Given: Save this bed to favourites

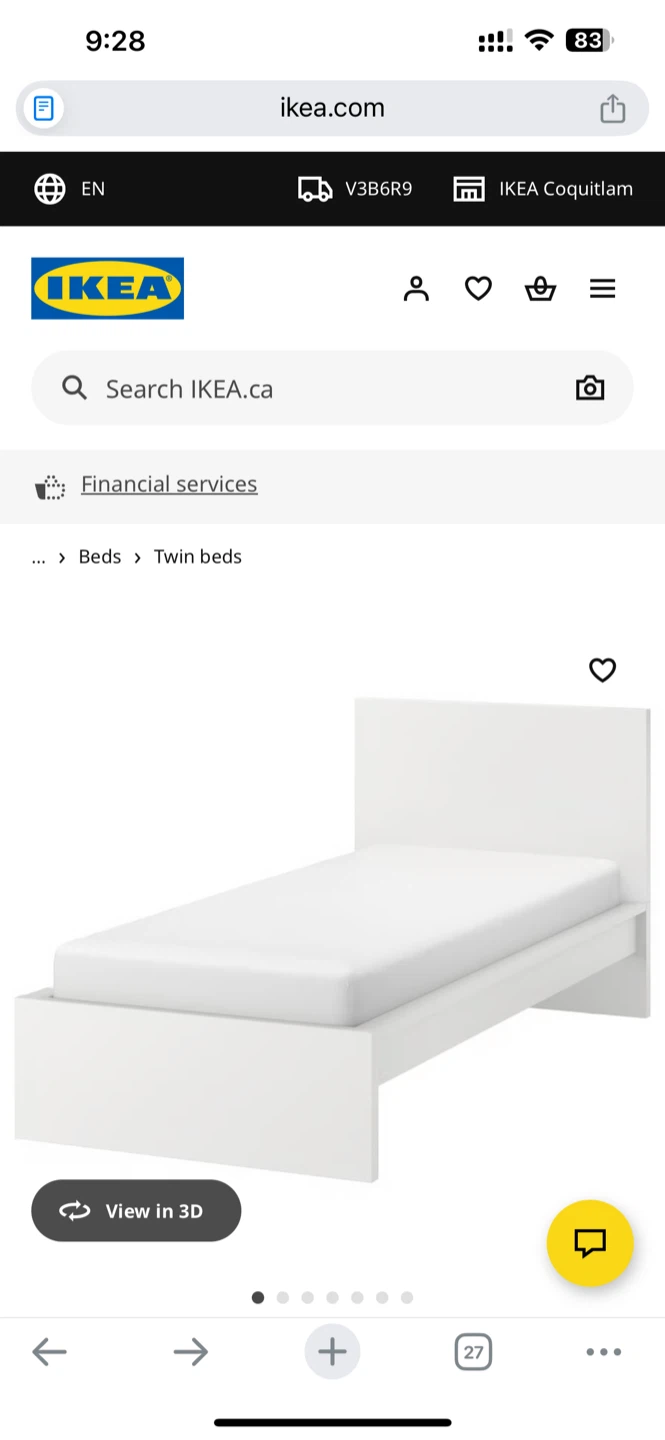Looking at the screenshot, I should [602, 670].
